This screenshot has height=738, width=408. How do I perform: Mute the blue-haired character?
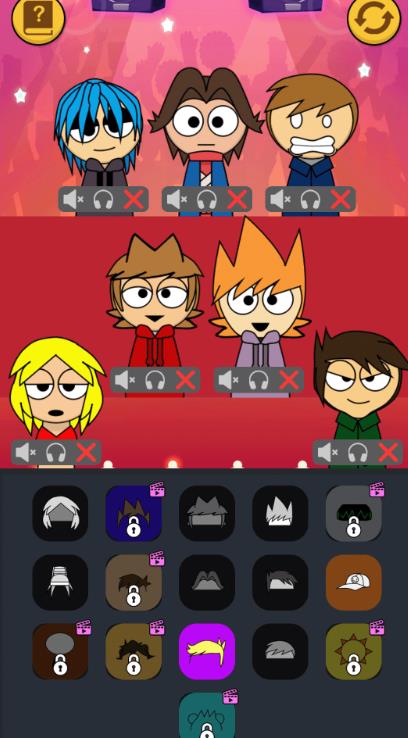(72, 200)
